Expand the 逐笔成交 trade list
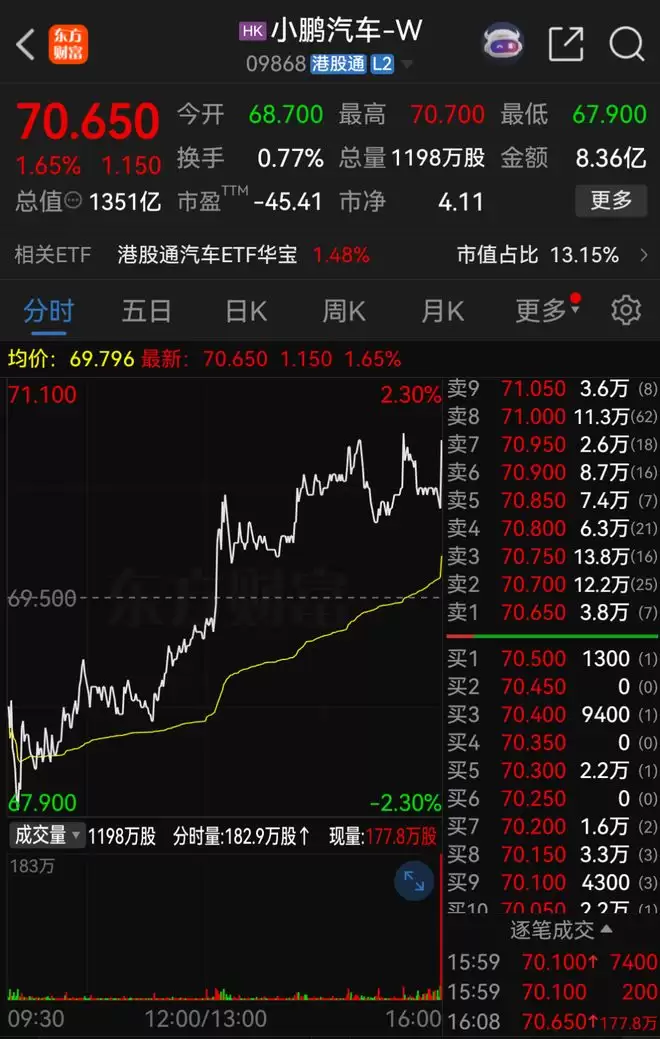The width and height of the screenshot is (660, 1039). (x=562, y=930)
